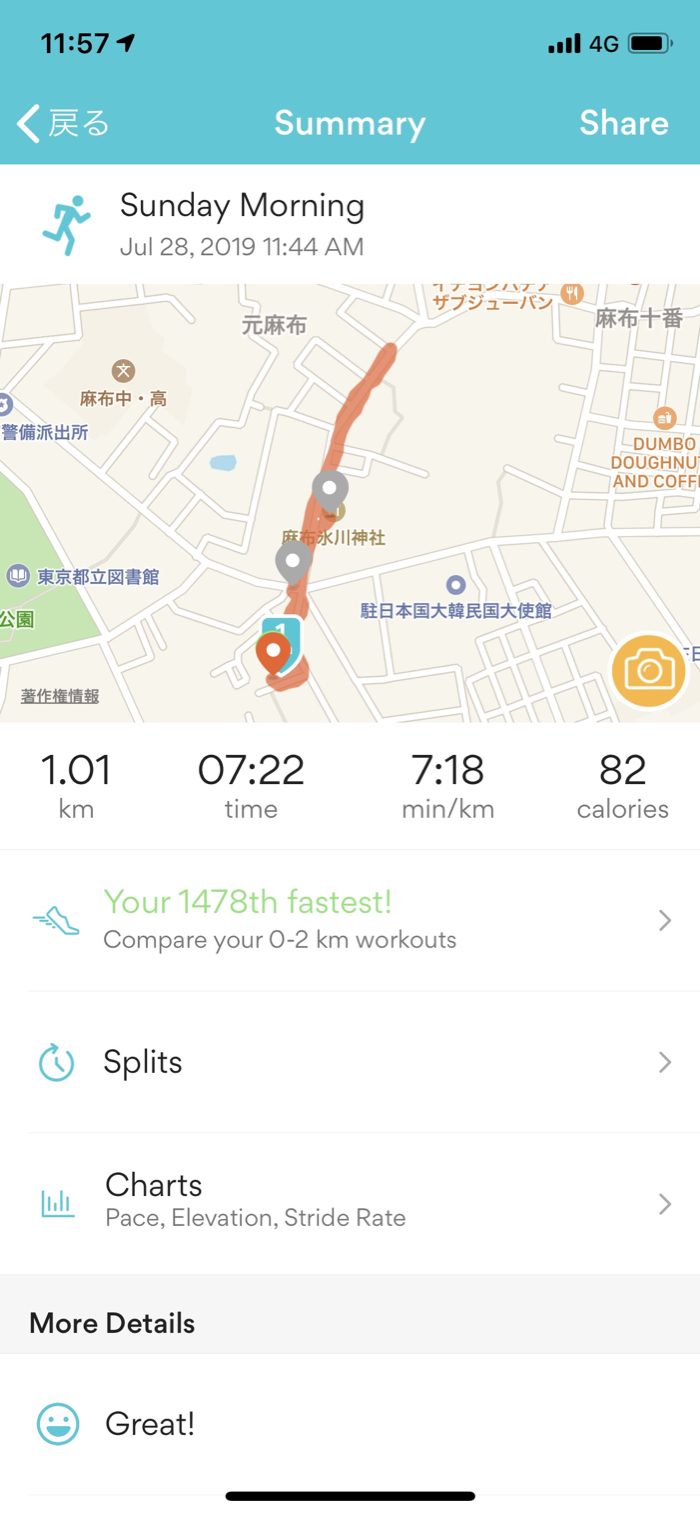Open the 著作権情報 map copyright link

coord(60,697)
